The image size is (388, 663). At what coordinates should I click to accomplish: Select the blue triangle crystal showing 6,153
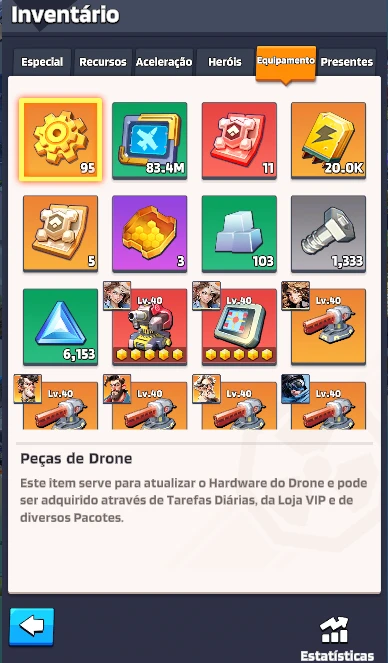click(x=60, y=327)
